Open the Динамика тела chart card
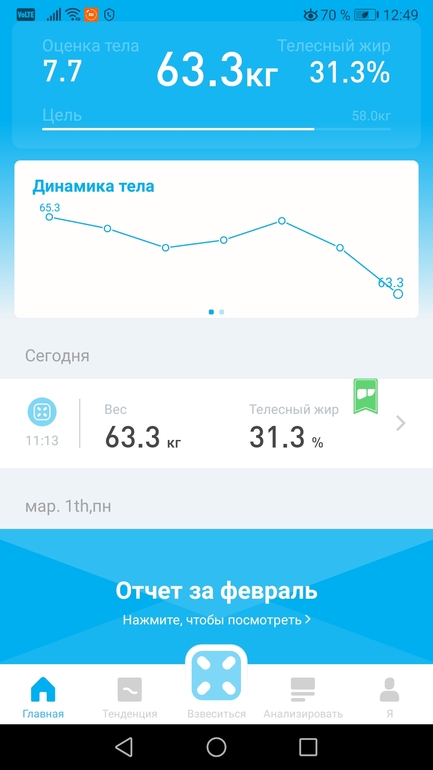433x770 pixels. [x=216, y=239]
